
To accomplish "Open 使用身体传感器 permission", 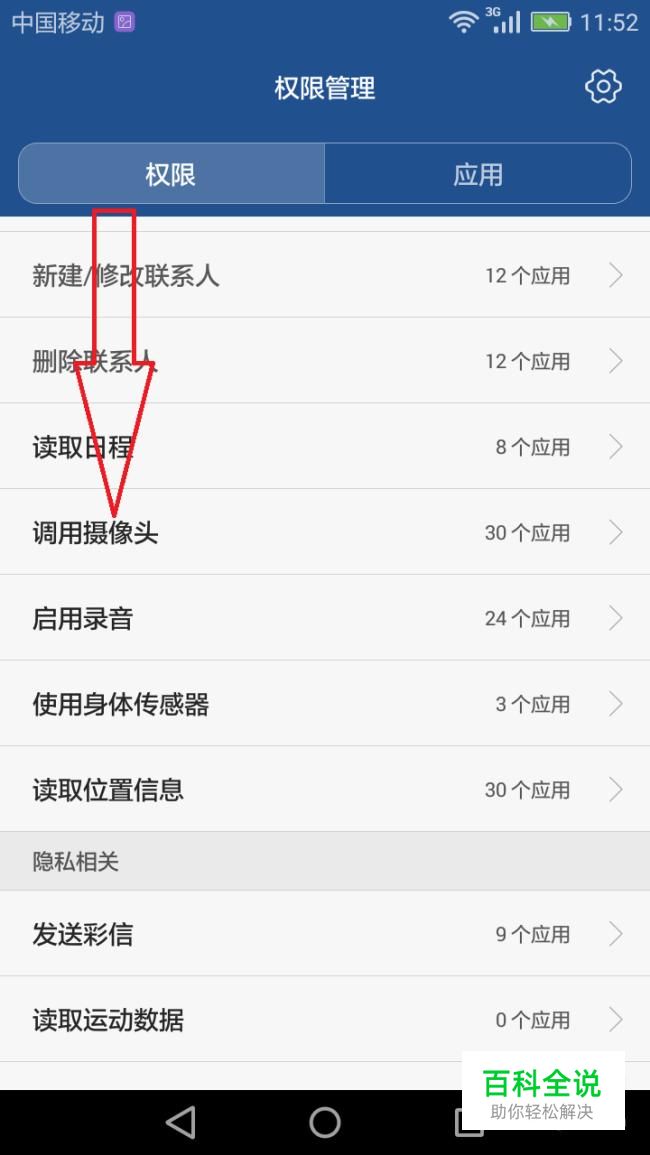I will (x=325, y=704).
